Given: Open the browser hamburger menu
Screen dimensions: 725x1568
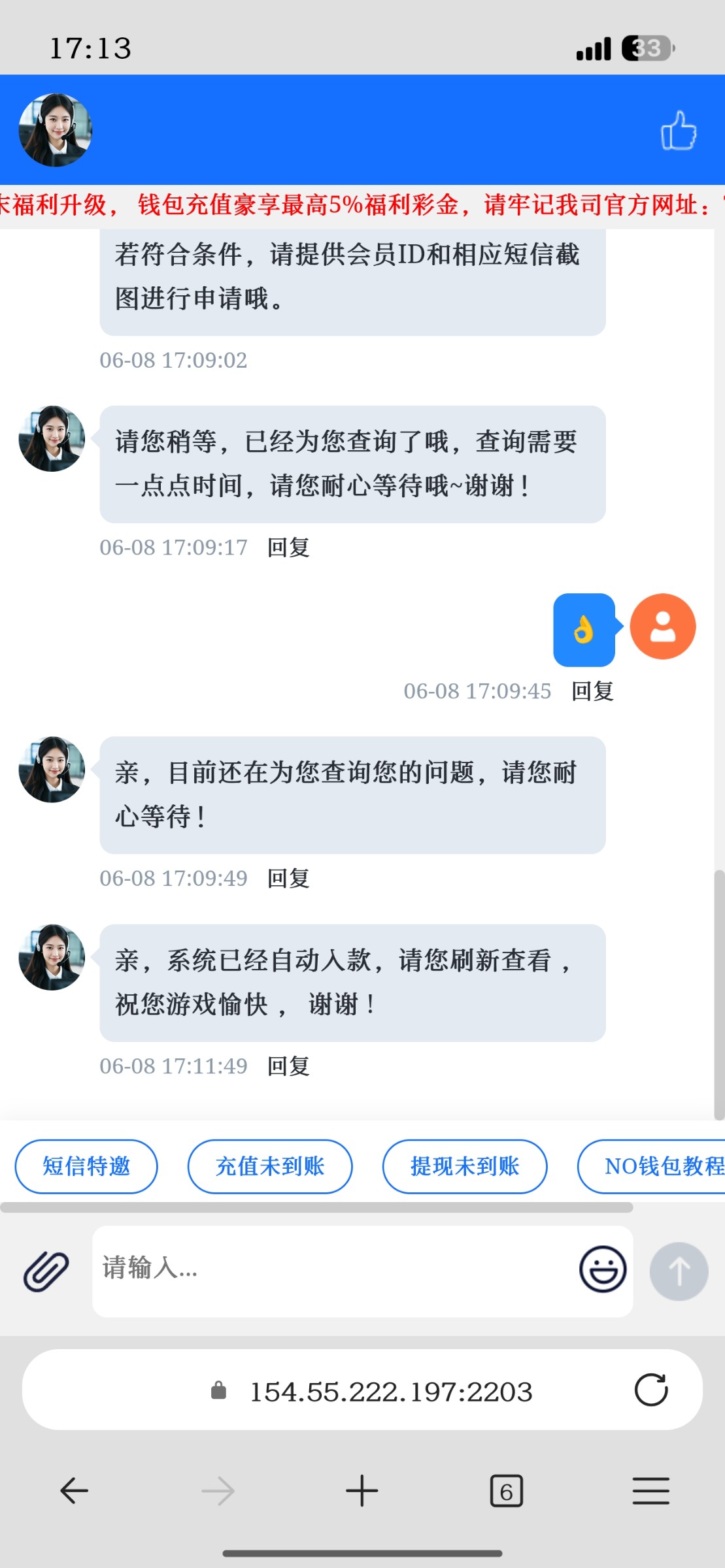Looking at the screenshot, I should (x=650, y=1491).
